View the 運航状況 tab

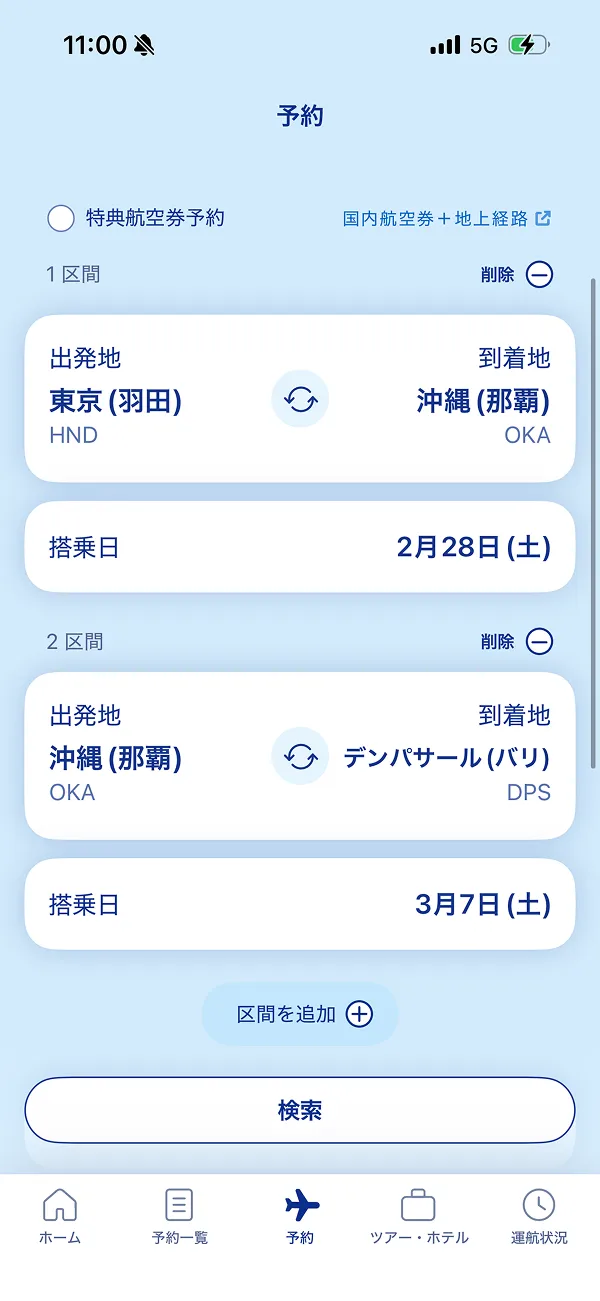pos(539,1216)
